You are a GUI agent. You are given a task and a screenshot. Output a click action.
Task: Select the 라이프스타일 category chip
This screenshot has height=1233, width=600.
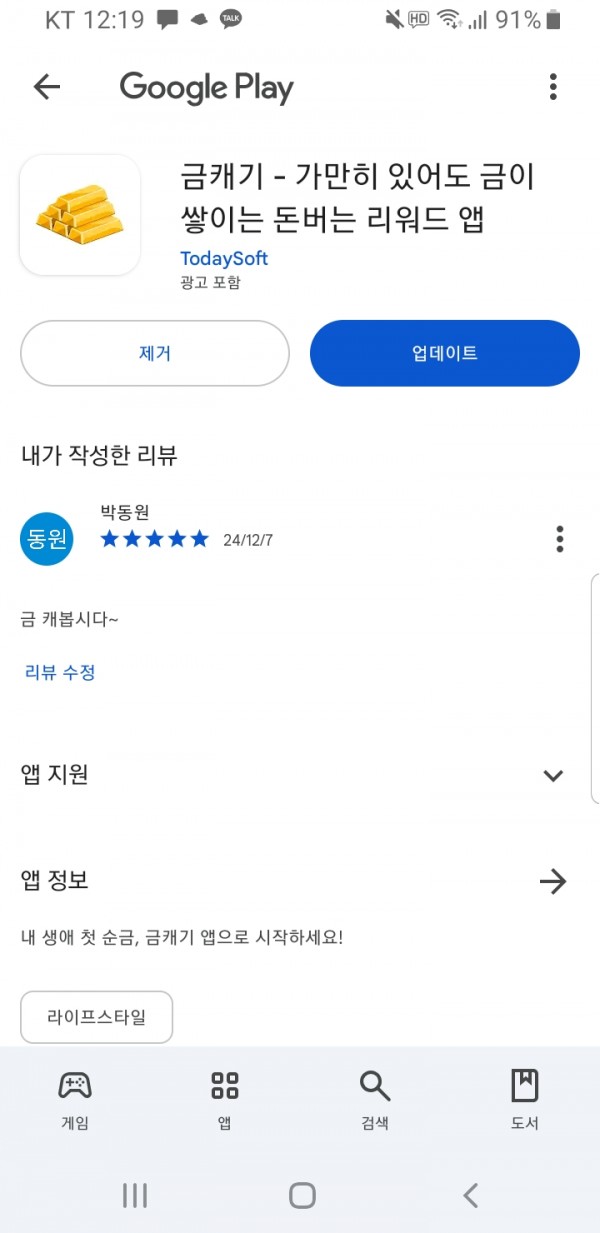(97, 1017)
